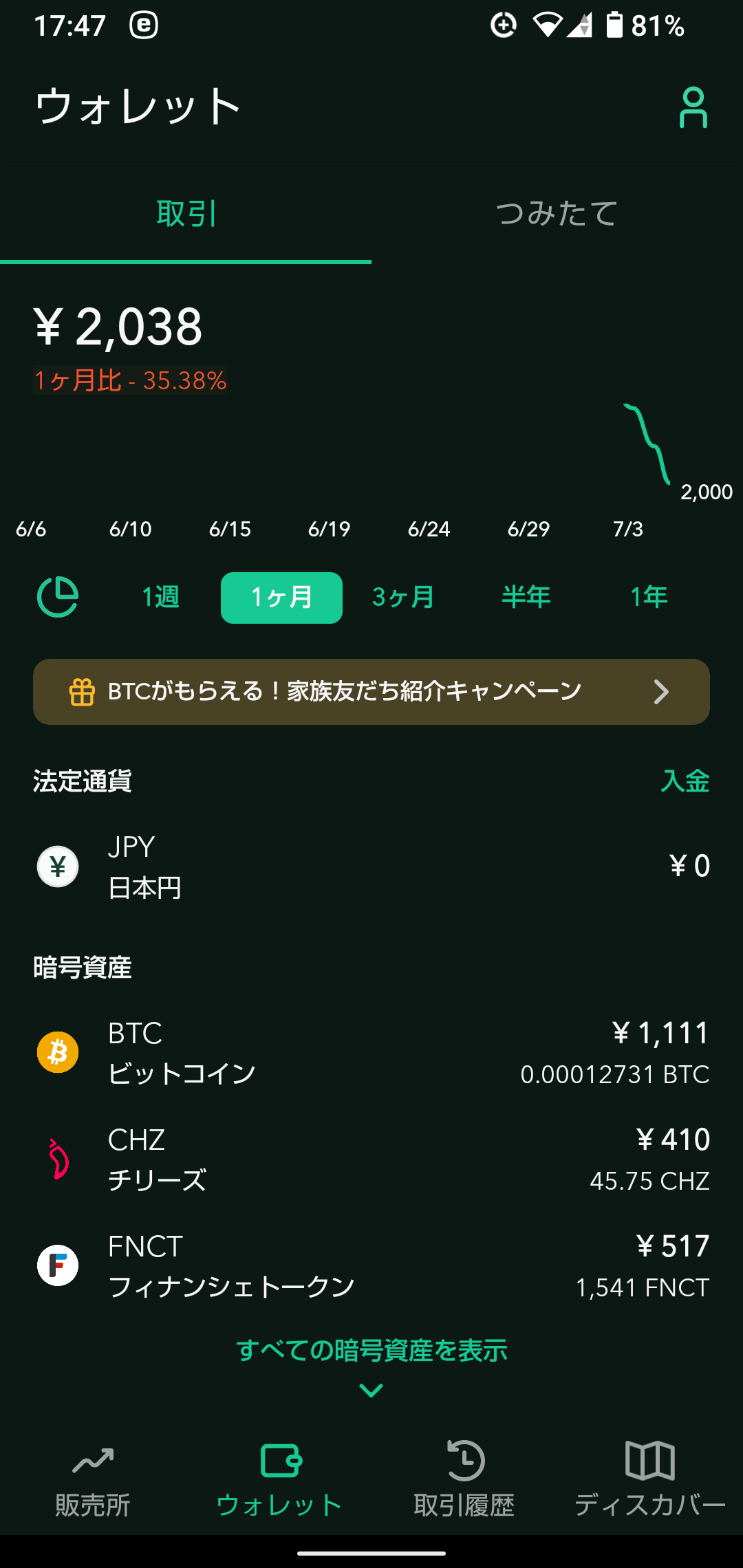Screen dimensions: 743x1568
Task: Open the account profile icon
Action: pos(693,107)
